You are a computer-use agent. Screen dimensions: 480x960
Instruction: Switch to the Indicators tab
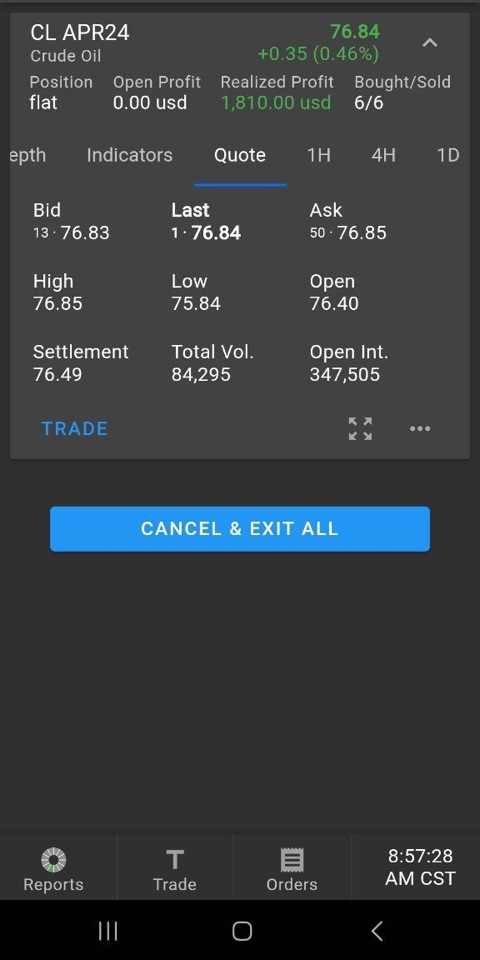pyautogui.click(x=130, y=156)
